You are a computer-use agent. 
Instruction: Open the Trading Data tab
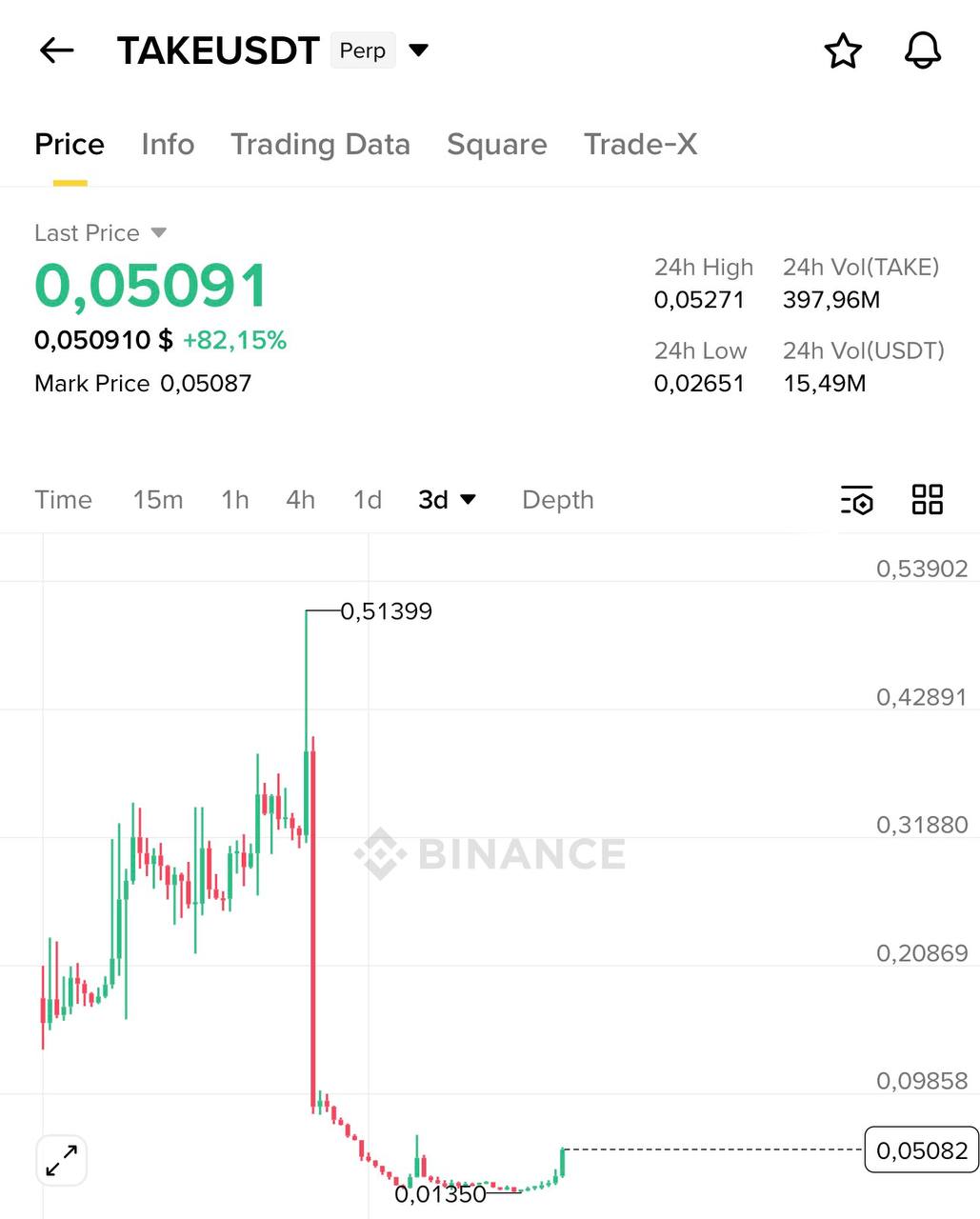320,145
